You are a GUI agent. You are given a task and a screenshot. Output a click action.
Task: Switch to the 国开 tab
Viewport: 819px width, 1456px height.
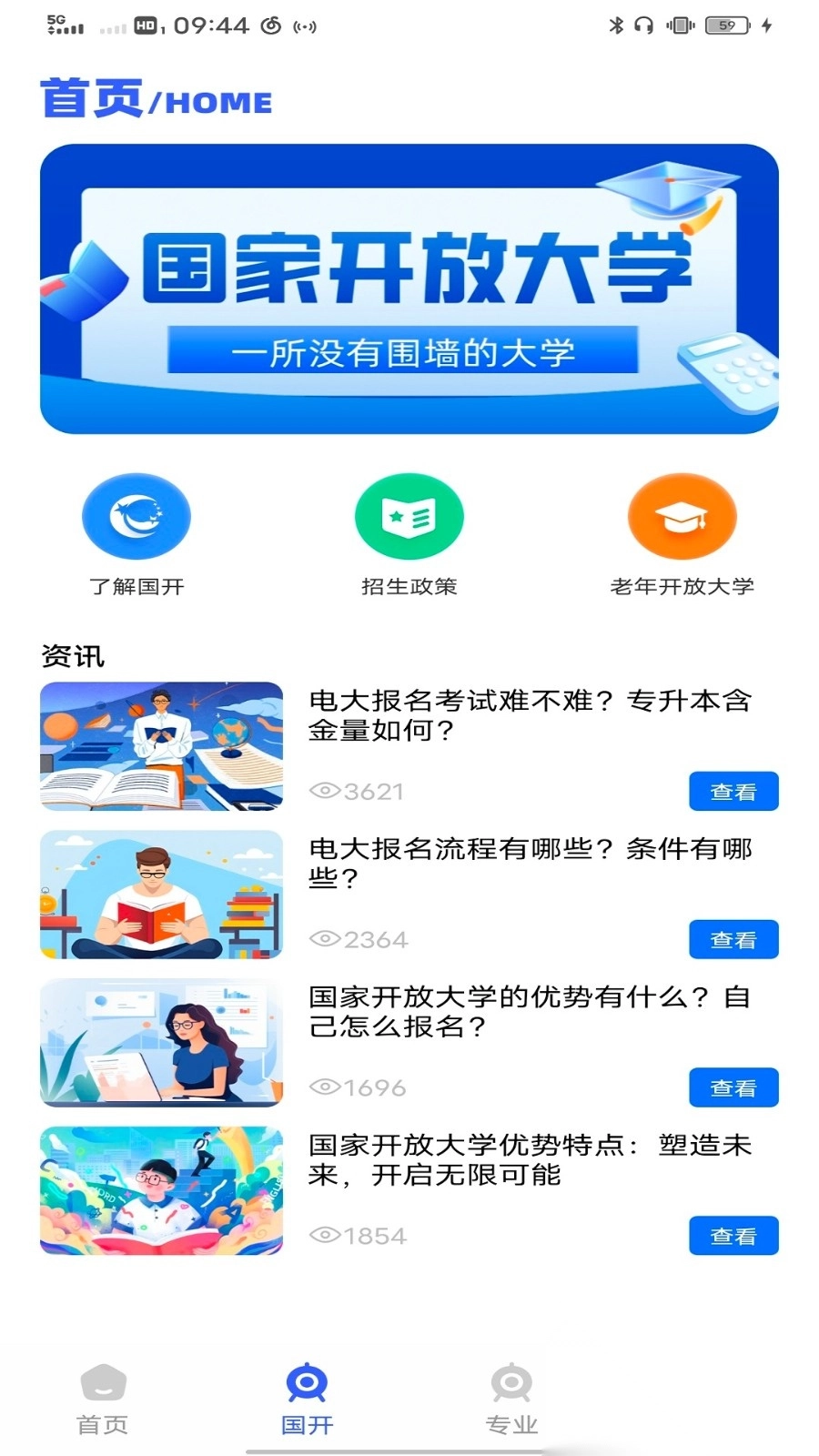click(307, 1400)
